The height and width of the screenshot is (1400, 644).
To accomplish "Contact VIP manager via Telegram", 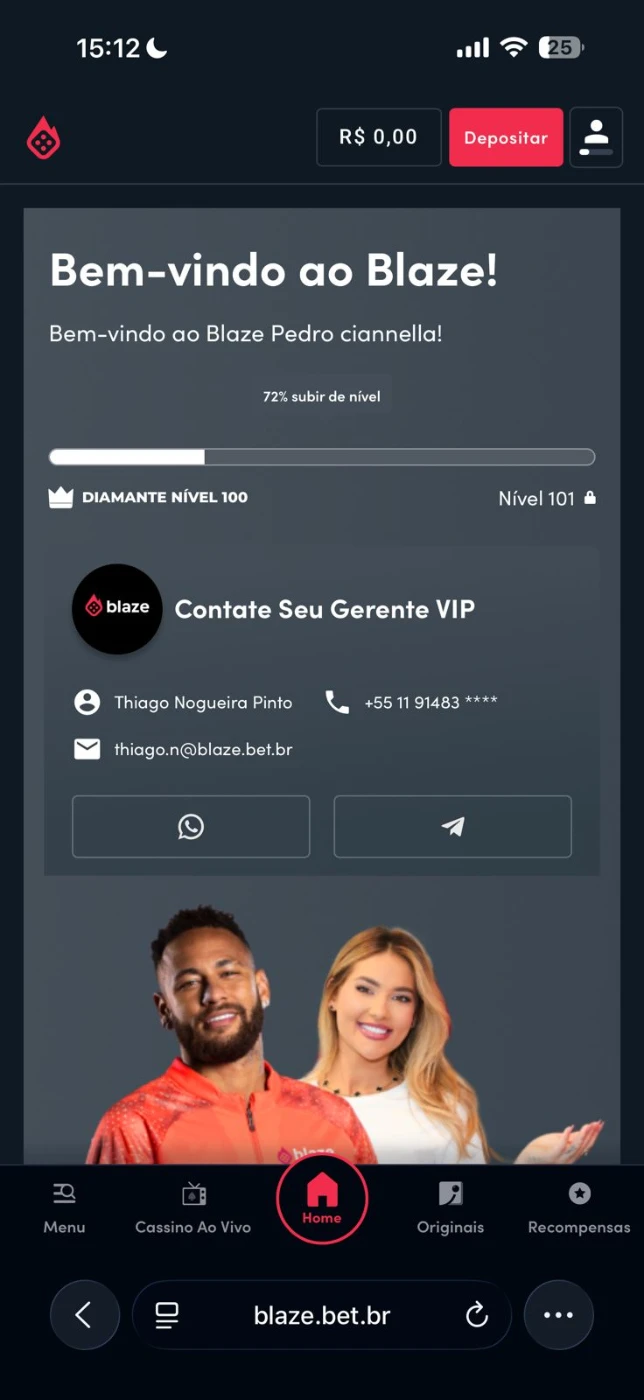I will [452, 826].
